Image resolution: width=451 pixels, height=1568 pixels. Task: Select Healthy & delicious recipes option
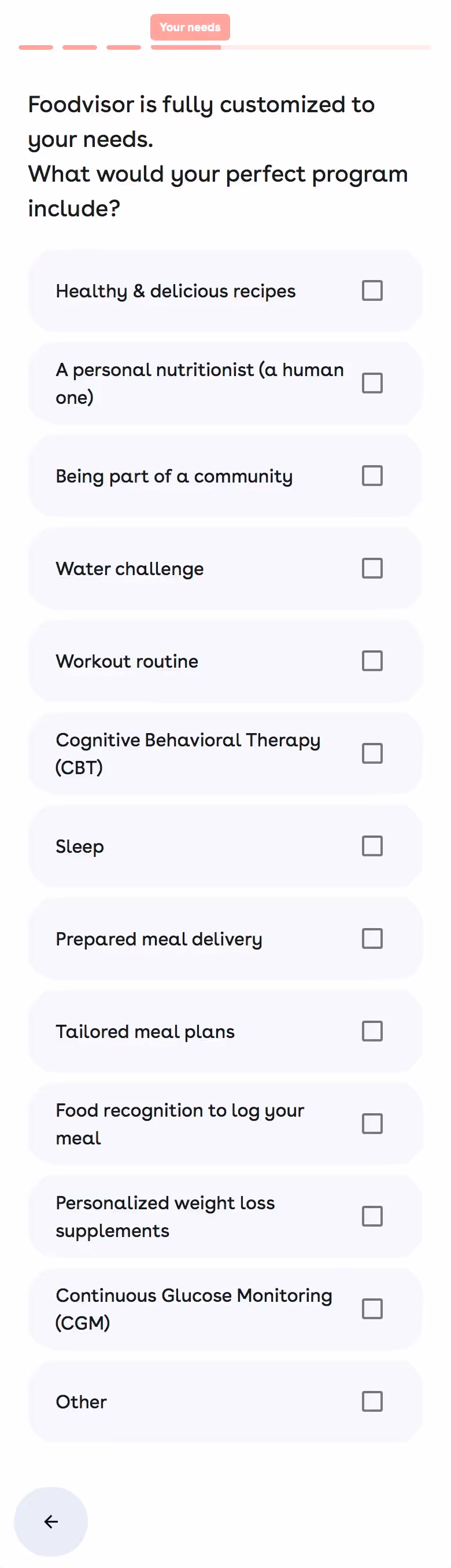point(372,291)
